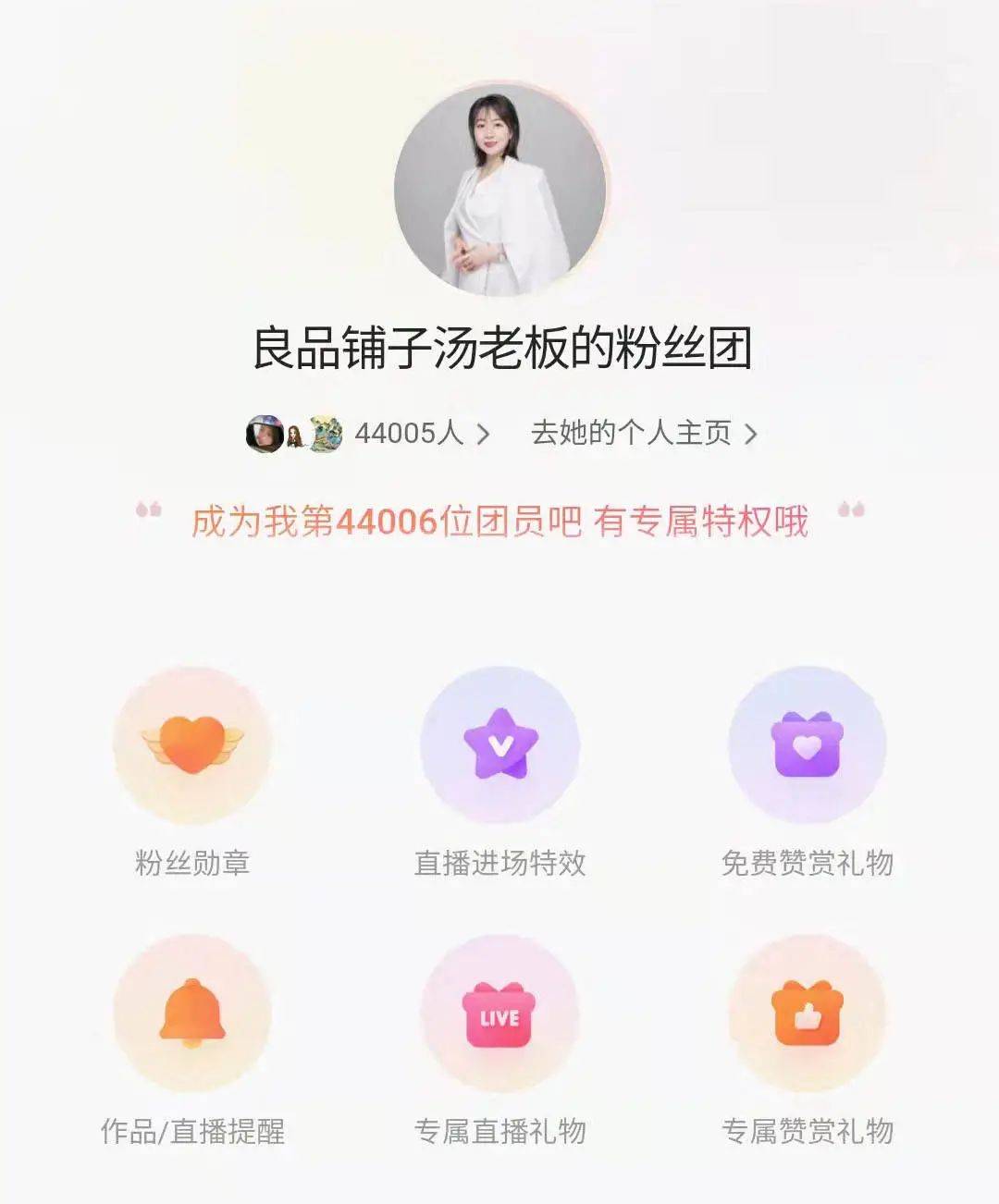The height and width of the screenshot is (1204, 999).
Task: Go to 去她的个人主页 profile link
Action: click(643, 433)
